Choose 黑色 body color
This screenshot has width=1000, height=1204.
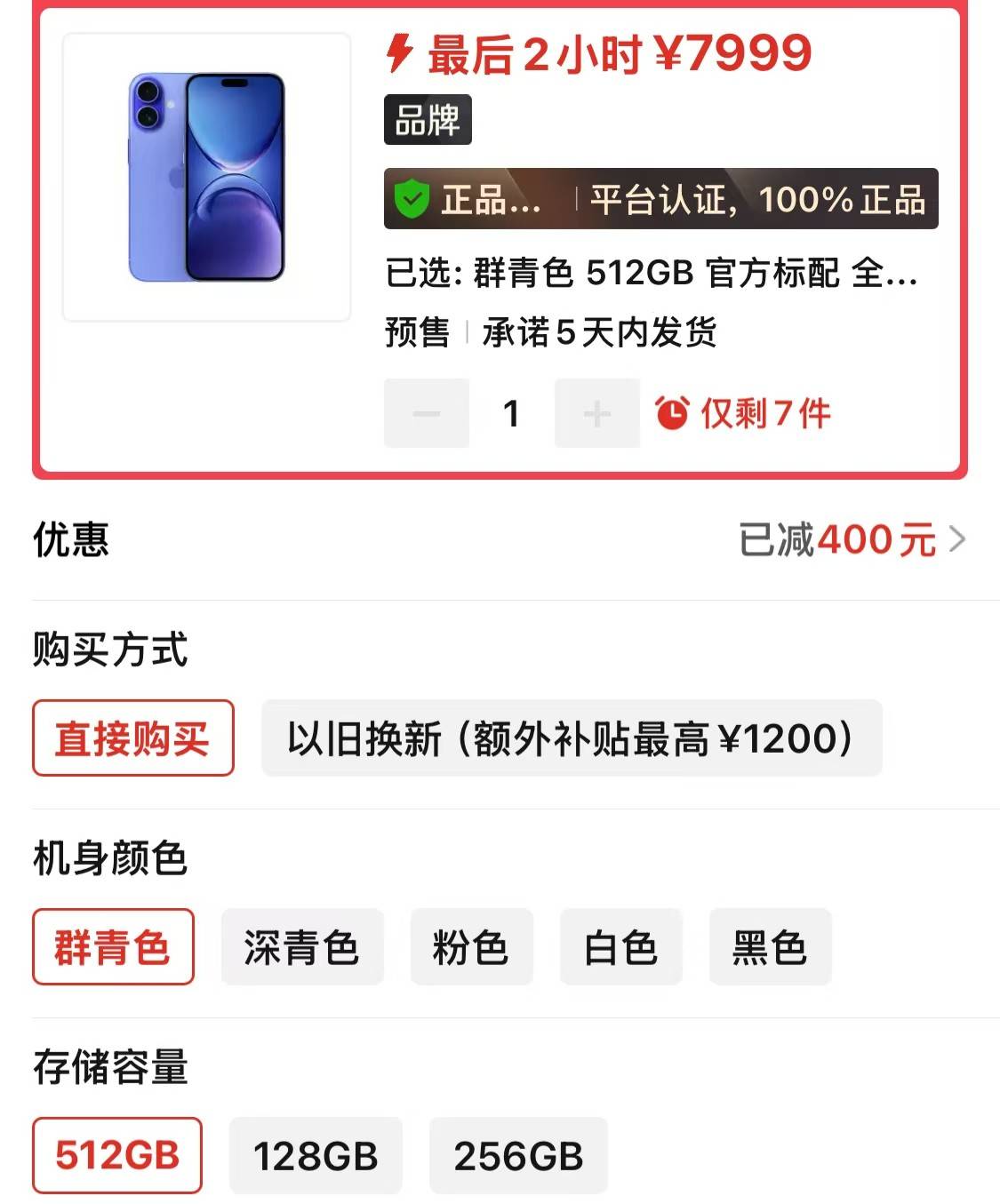tap(770, 947)
